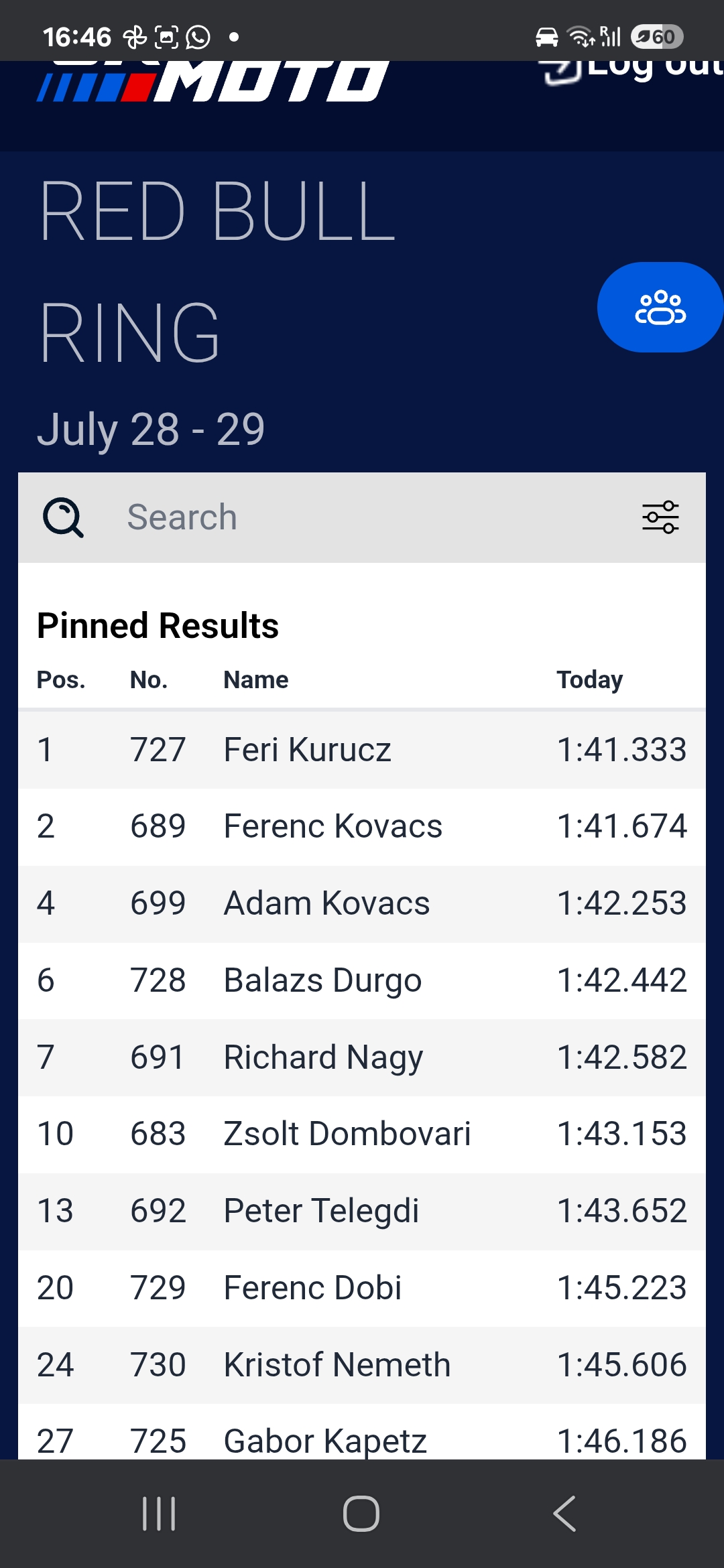This screenshot has width=724, height=1568.
Task: Go back using system navigation
Action: [564, 1514]
